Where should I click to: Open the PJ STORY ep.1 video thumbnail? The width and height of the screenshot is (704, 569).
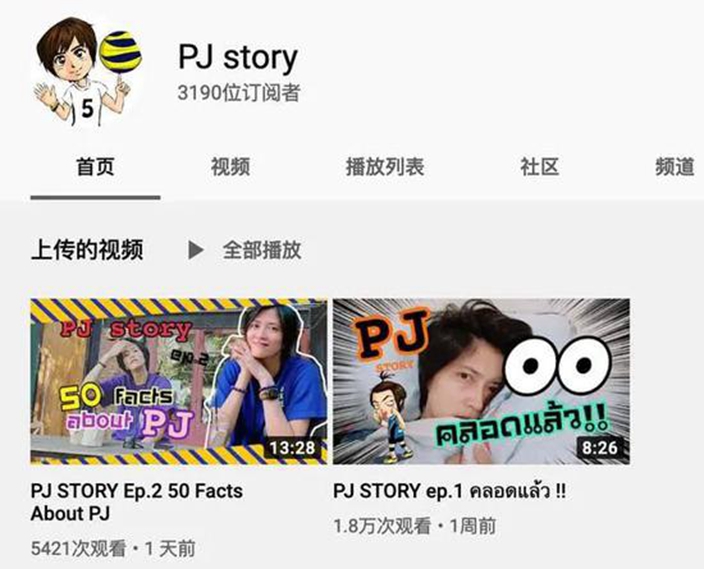pos(481,381)
